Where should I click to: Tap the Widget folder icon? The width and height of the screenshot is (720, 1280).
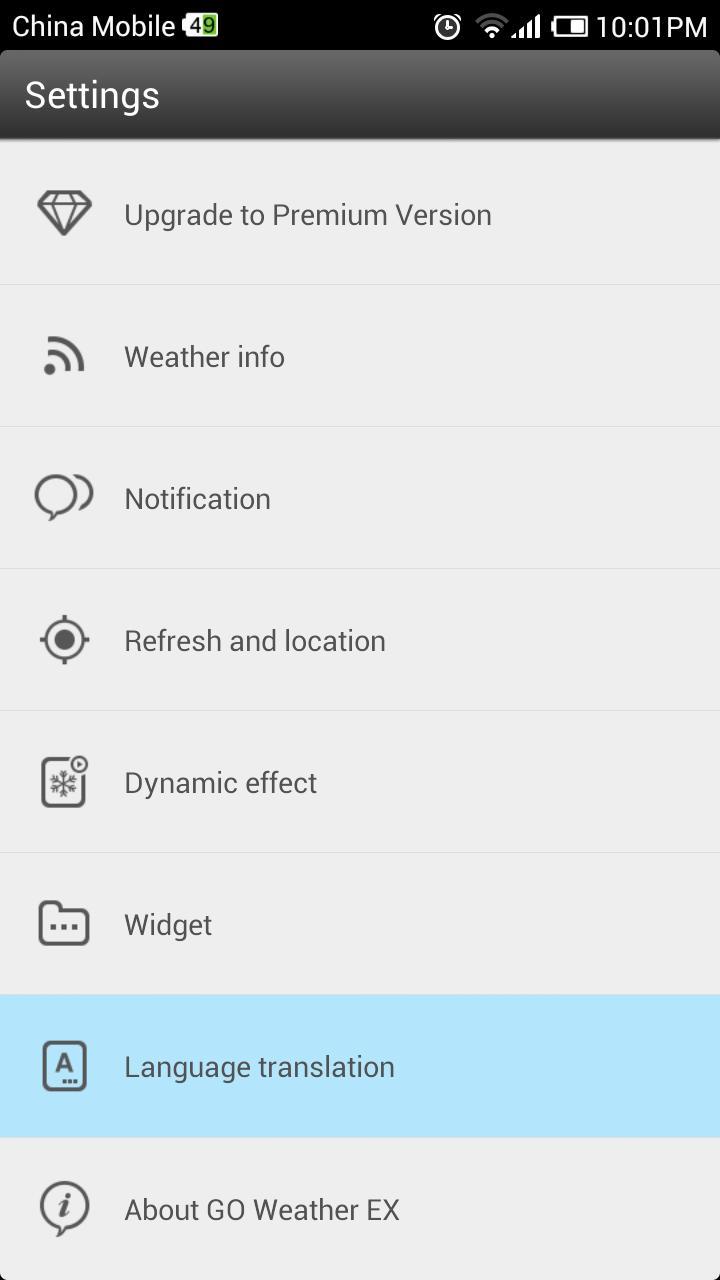point(64,924)
